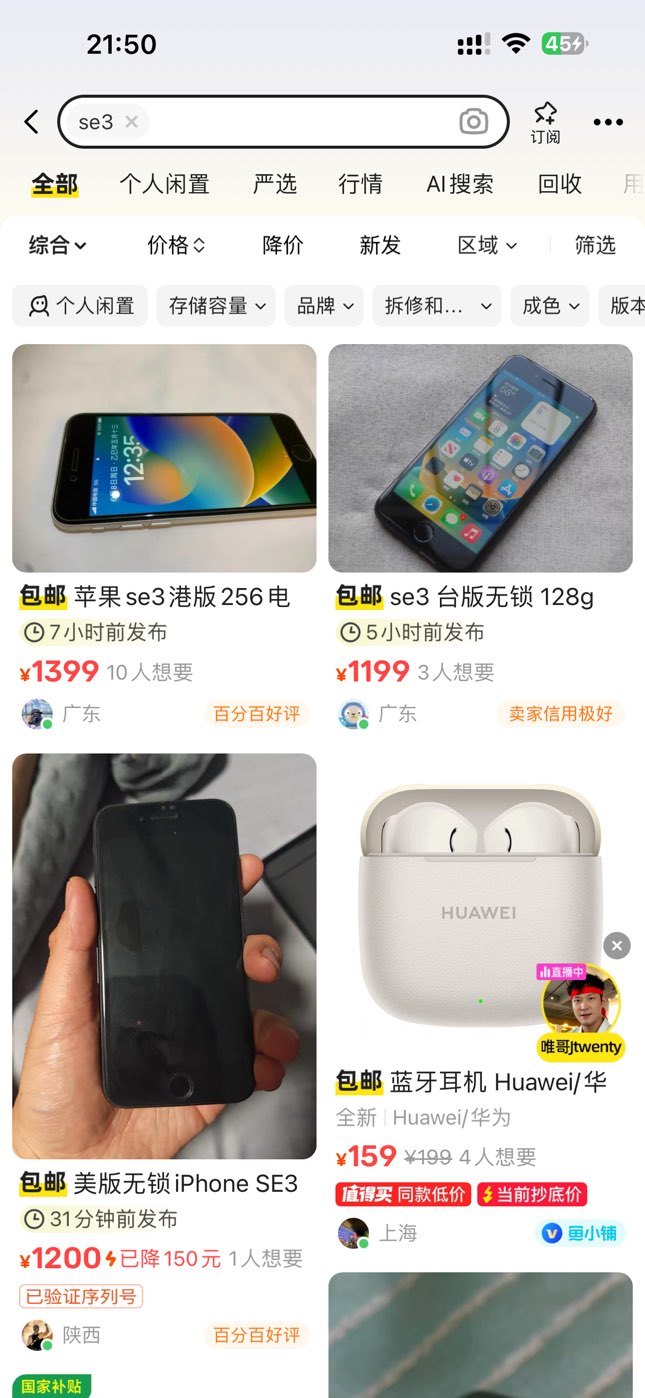Switch to the 回收 tab
This screenshot has width=645, height=1398.
coord(560,184)
